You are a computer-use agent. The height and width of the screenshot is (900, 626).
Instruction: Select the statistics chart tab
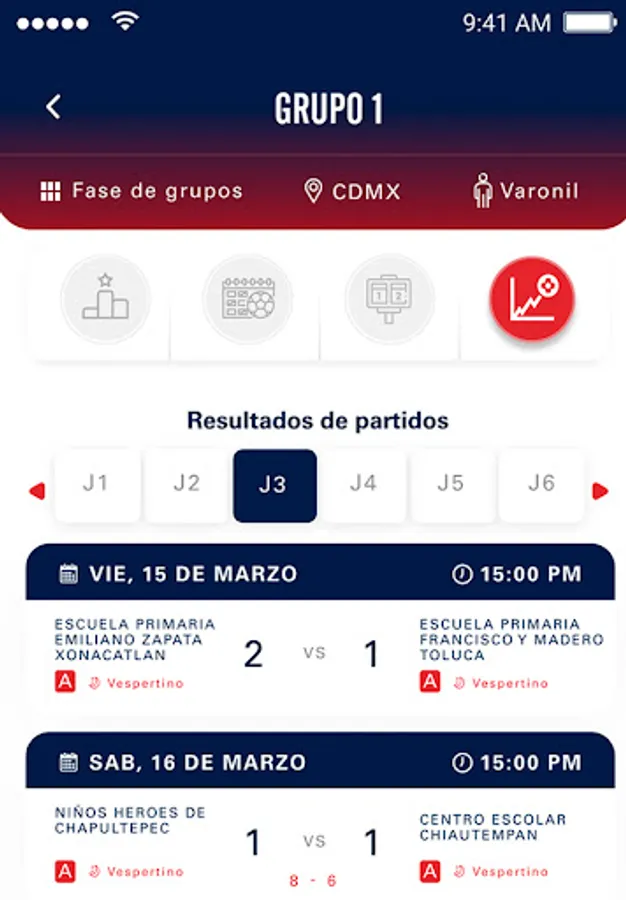point(532,299)
